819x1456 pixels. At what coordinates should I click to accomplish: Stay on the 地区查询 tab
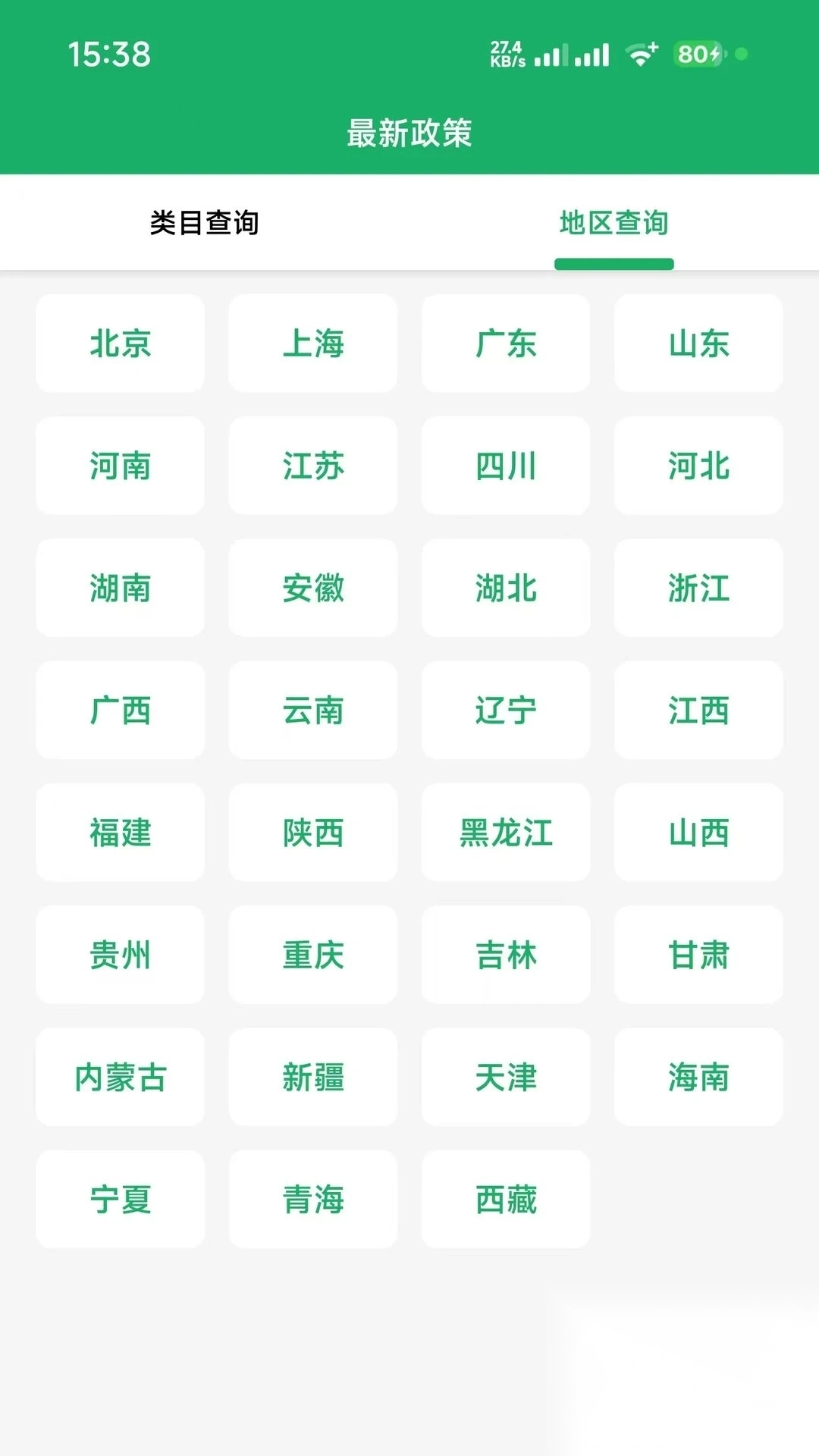click(x=614, y=221)
